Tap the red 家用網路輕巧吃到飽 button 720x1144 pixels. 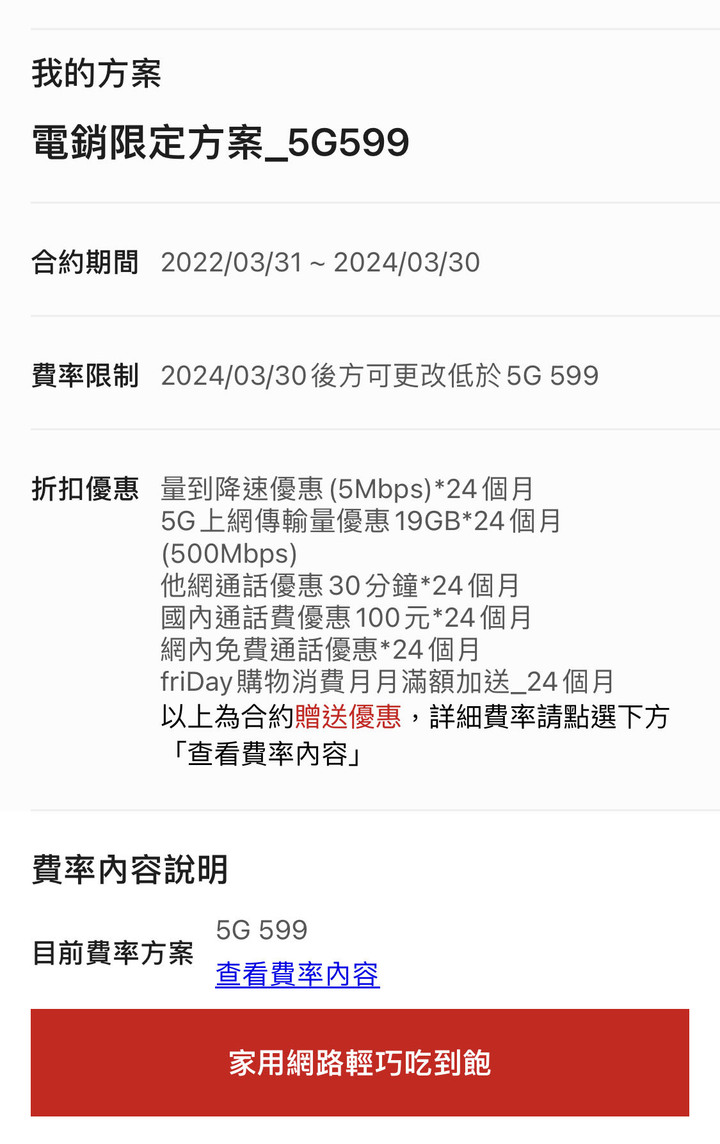[x=360, y=1062]
